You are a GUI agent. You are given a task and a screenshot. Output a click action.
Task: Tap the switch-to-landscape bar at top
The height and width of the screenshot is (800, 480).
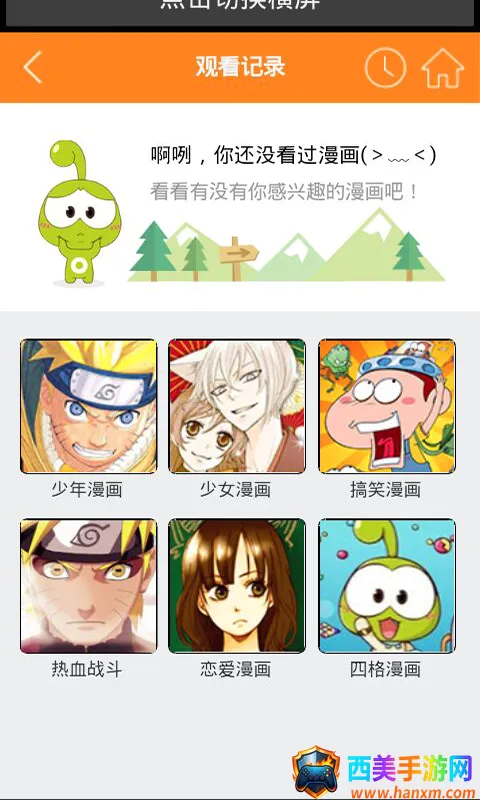coord(240,11)
